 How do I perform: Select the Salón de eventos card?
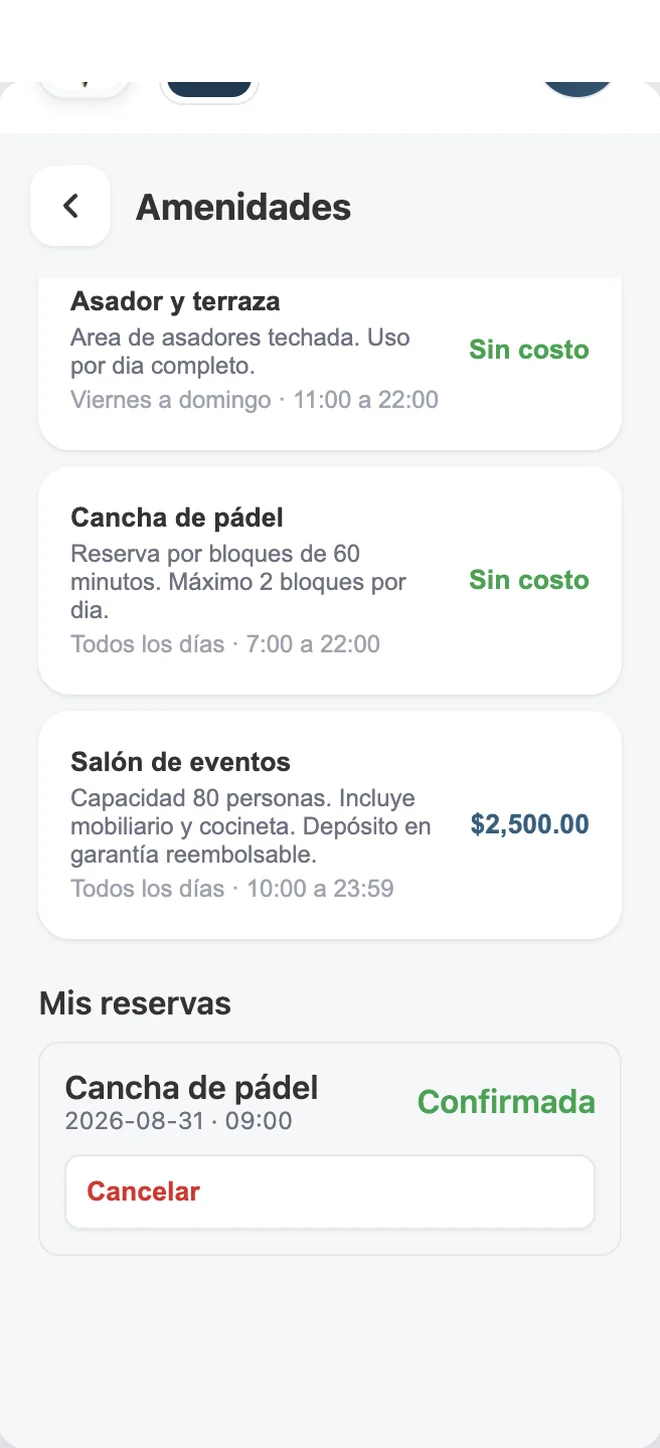click(x=330, y=825)
